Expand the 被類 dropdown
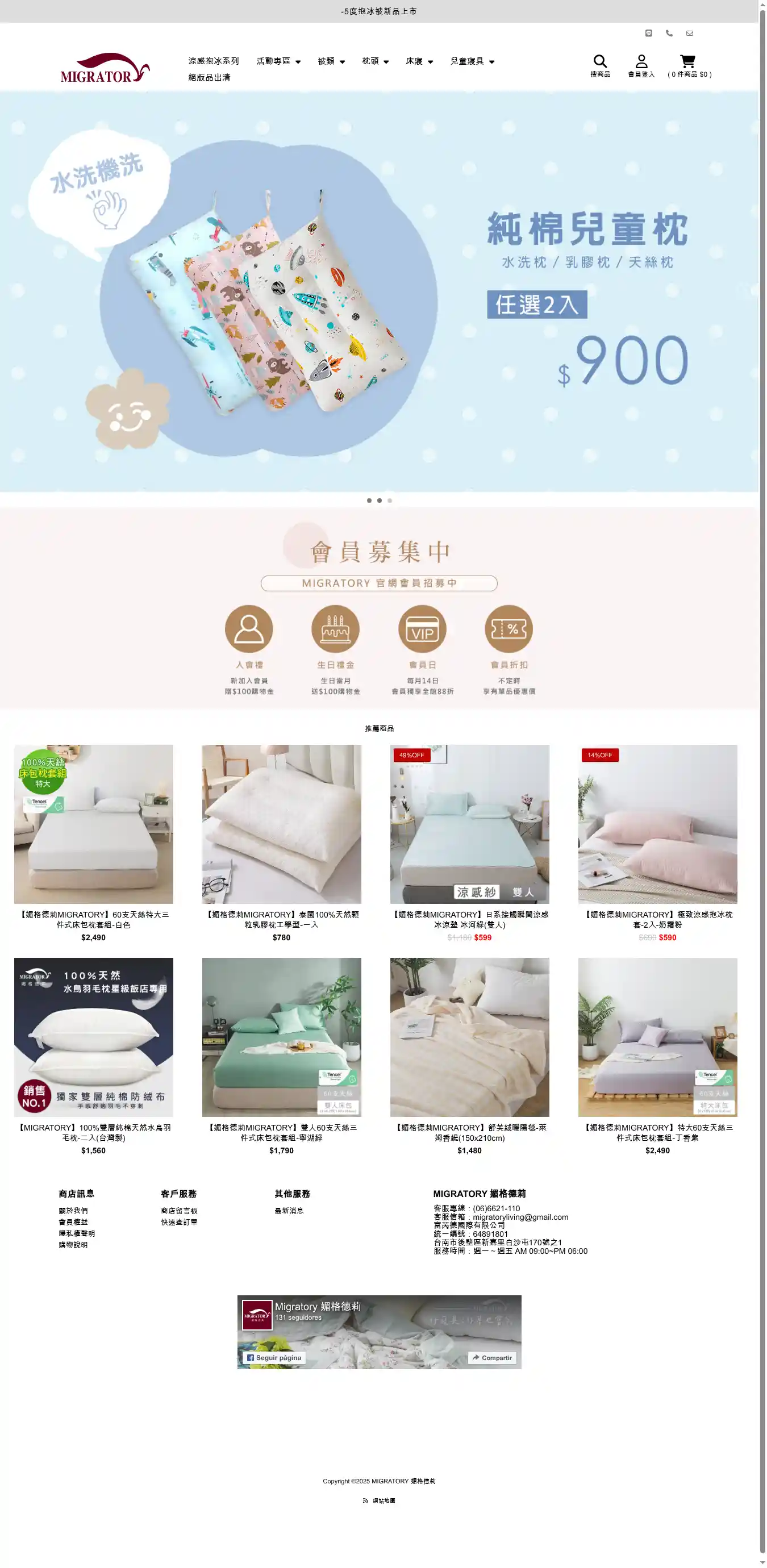This screenshot has height=1568, width=767. pyautogui.click(x=331, y=61)
